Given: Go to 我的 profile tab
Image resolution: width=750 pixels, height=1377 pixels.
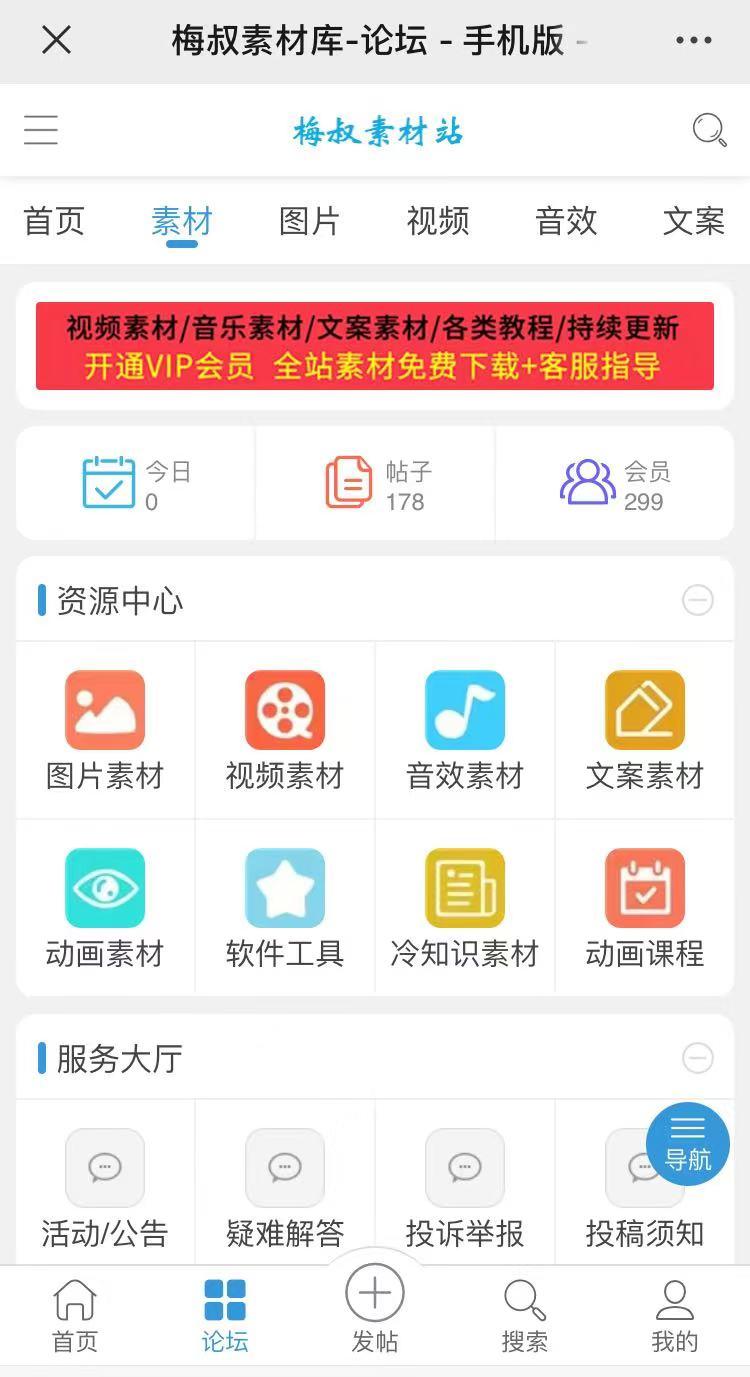Looking at the screenshot, I should [x=674, y=1316].
